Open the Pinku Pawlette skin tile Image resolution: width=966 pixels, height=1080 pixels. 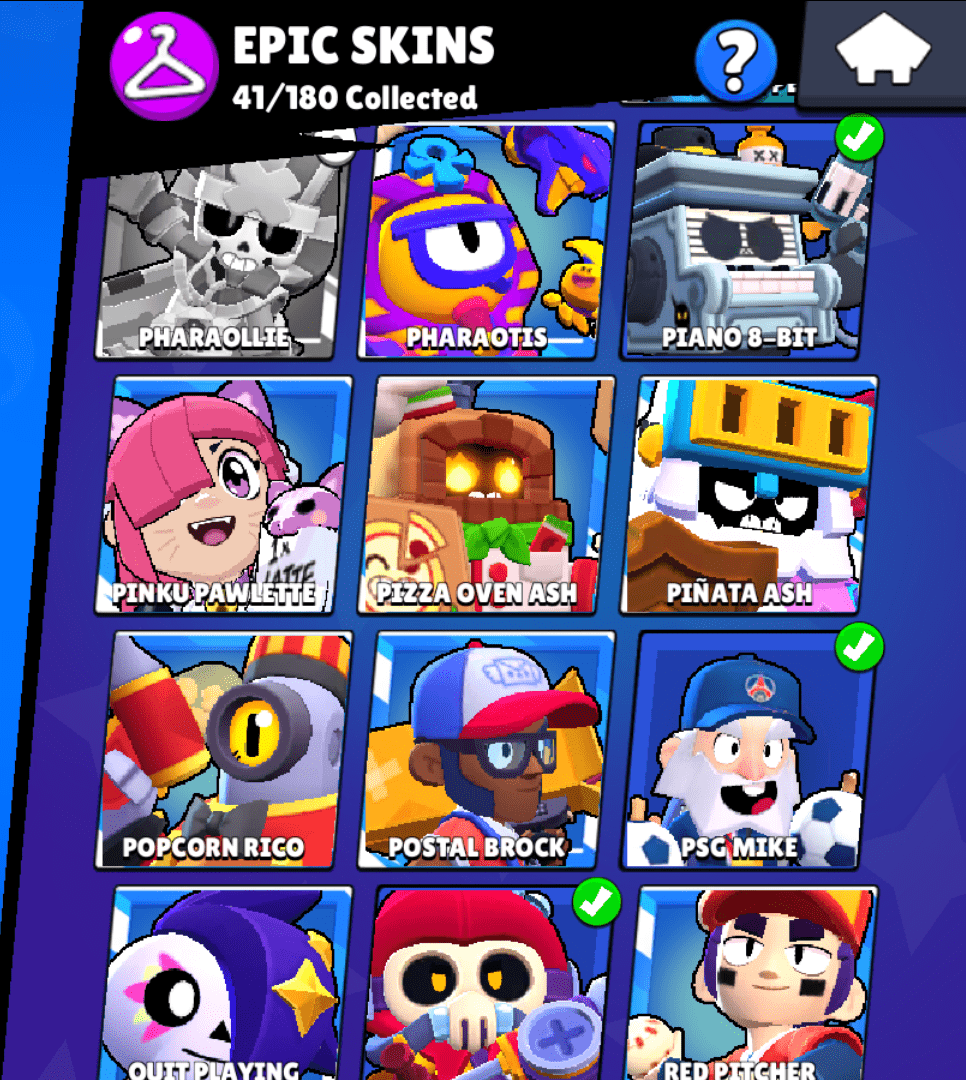[226, 495]
